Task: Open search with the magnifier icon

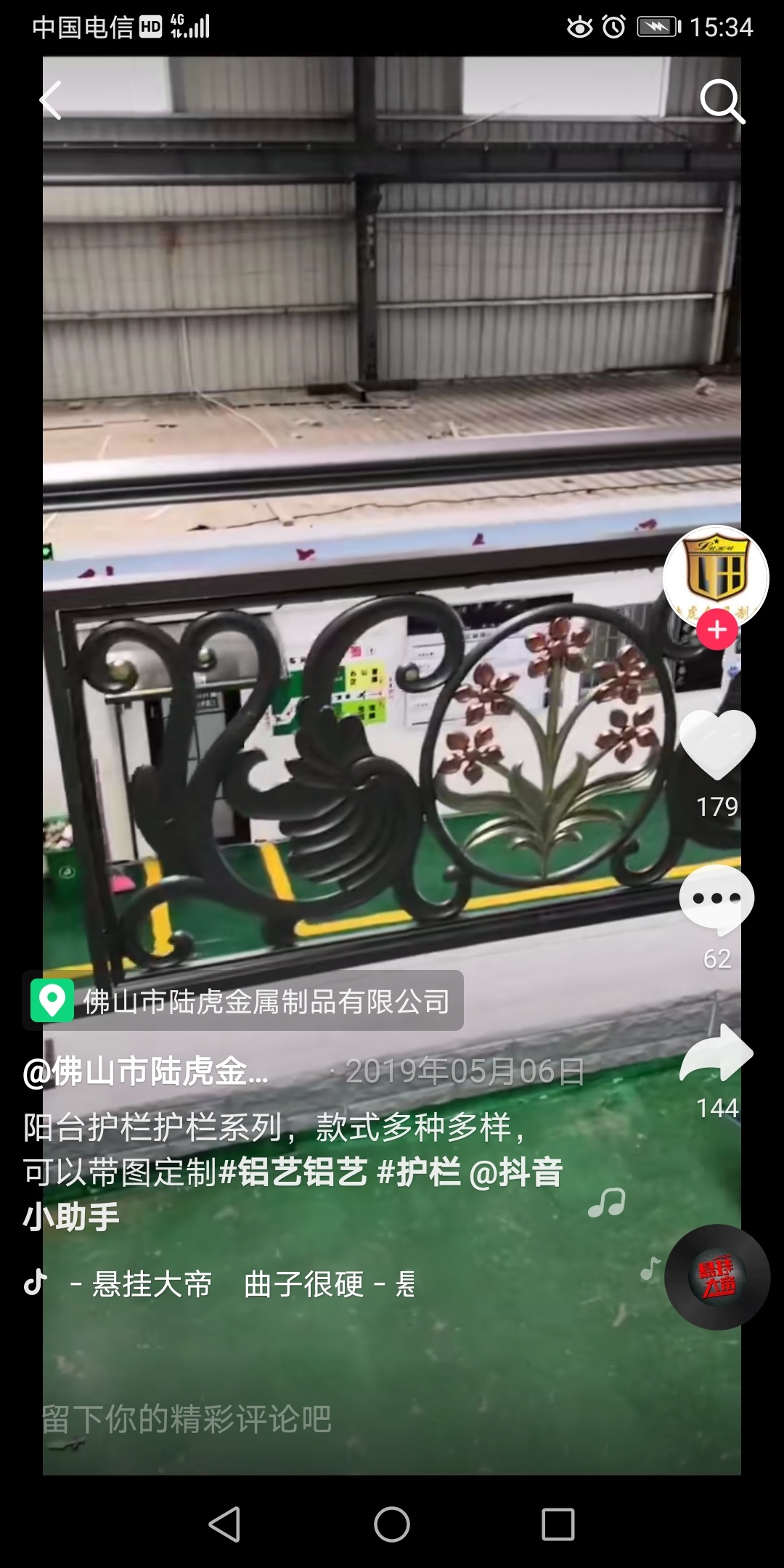Action: (x=722, y=102)
